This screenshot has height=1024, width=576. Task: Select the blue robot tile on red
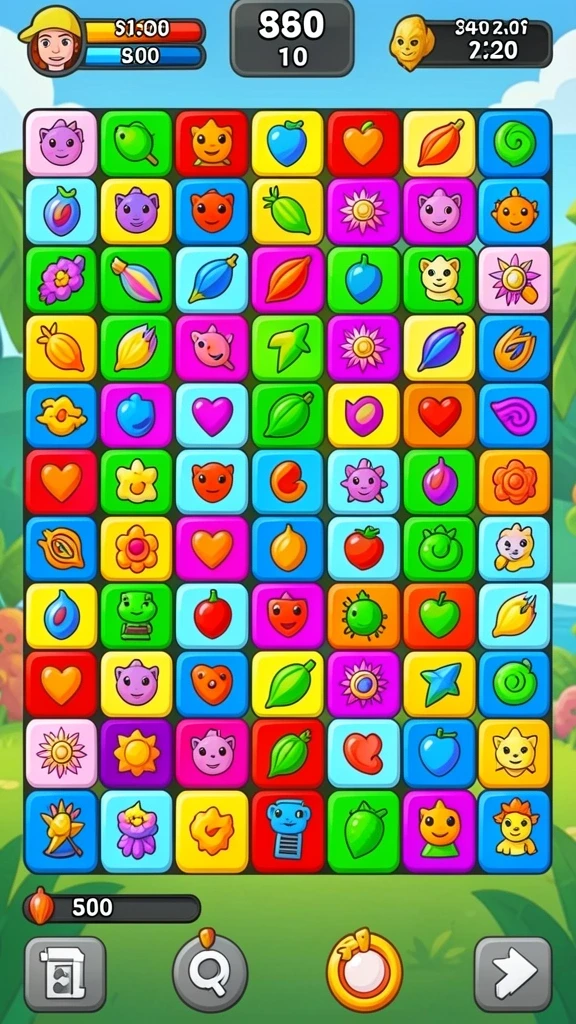pyautogui.click(x=287, y=831)
